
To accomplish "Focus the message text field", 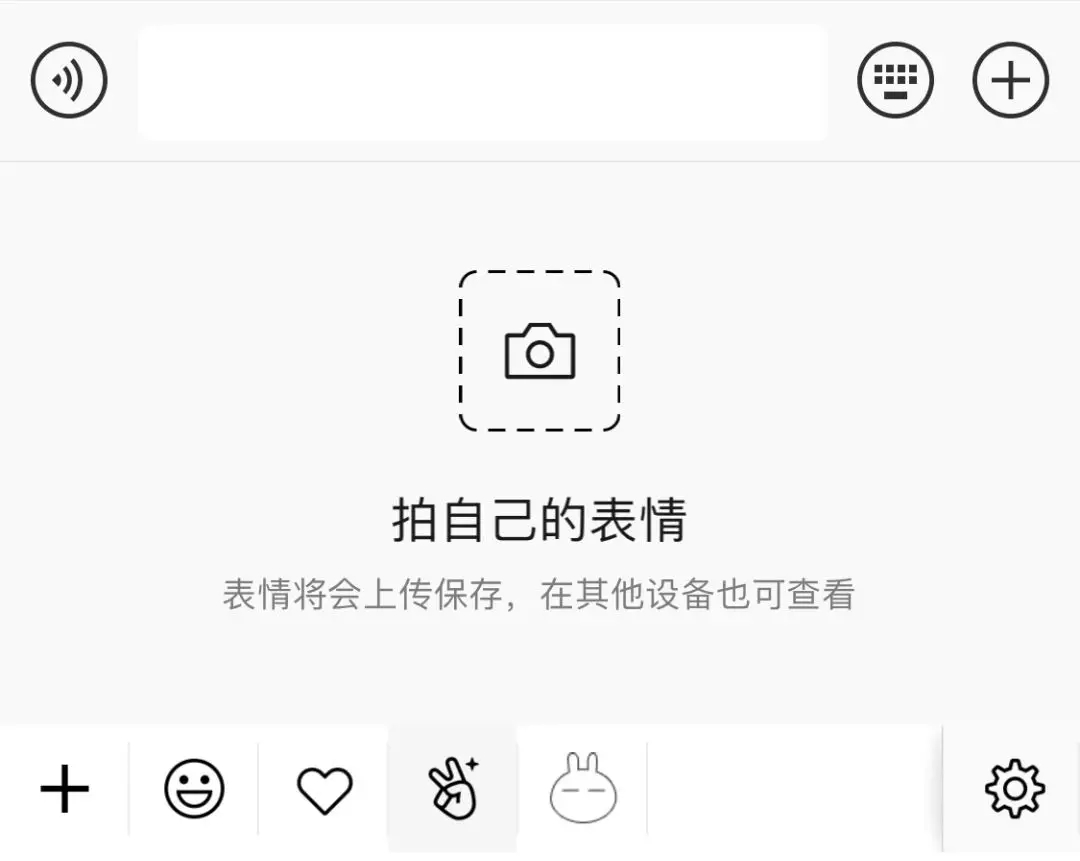I will coord(482,82).
